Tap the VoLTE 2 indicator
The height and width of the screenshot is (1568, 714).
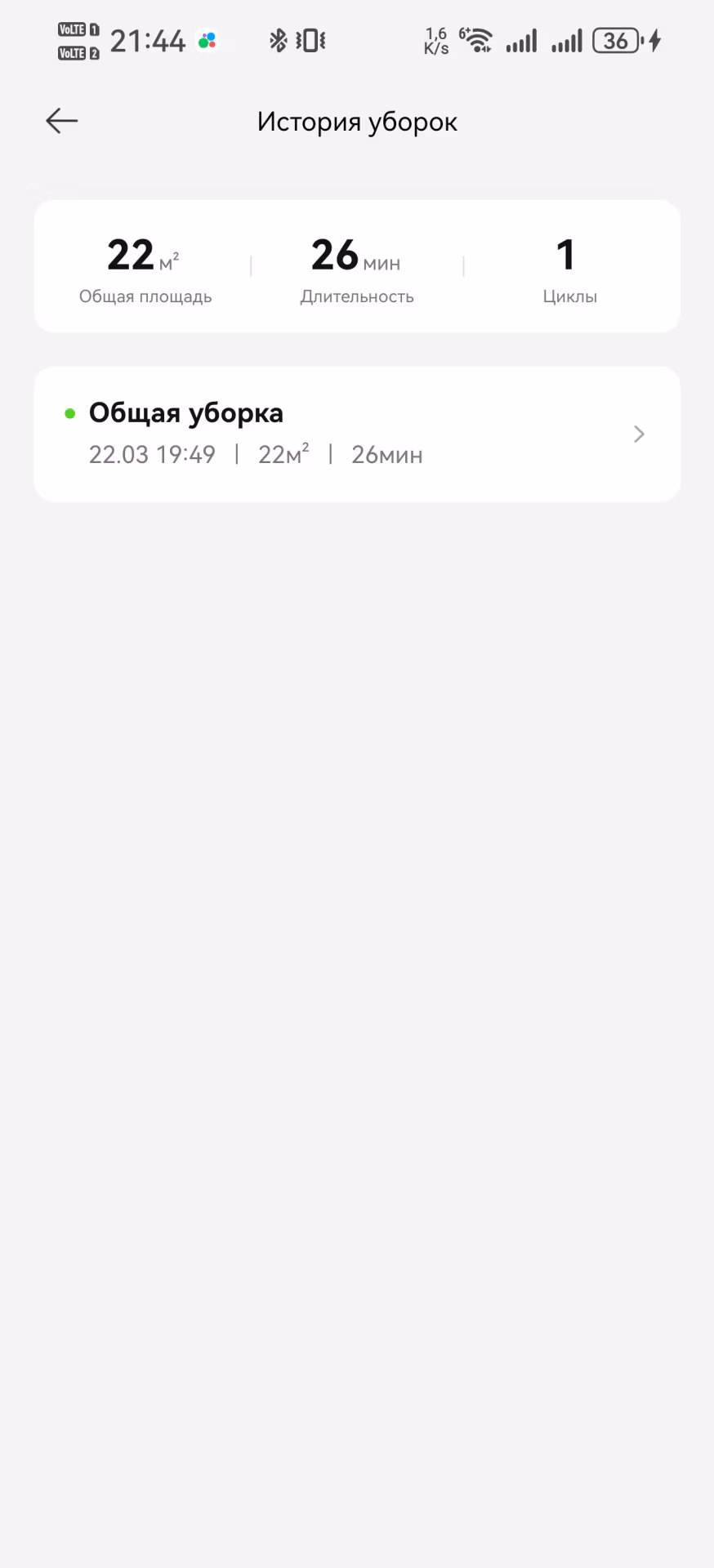76,53
